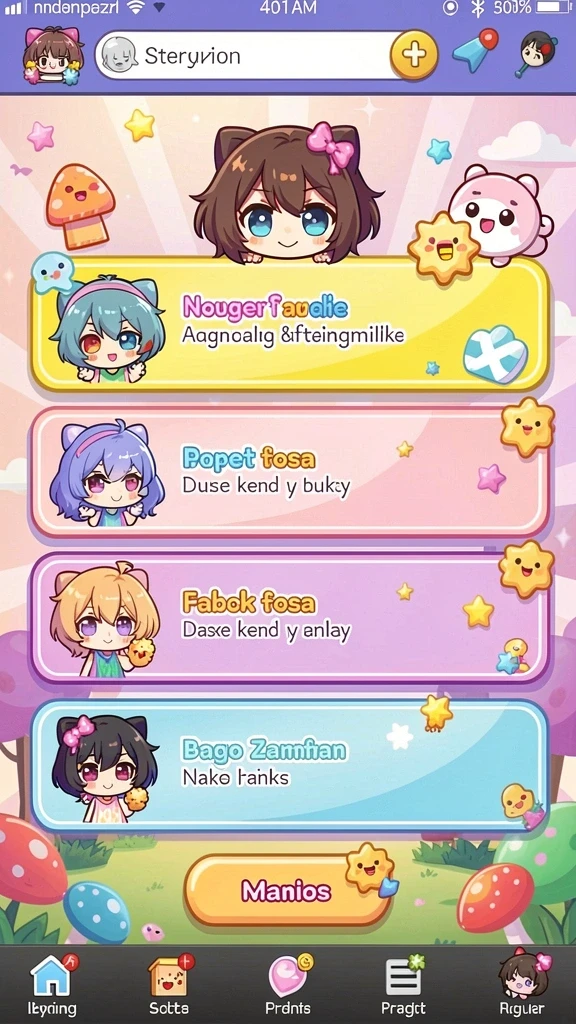Tap the yellow plus button
Image resolution: width=576 pixels, height=1024 pixels.
(x=413, y=56)
